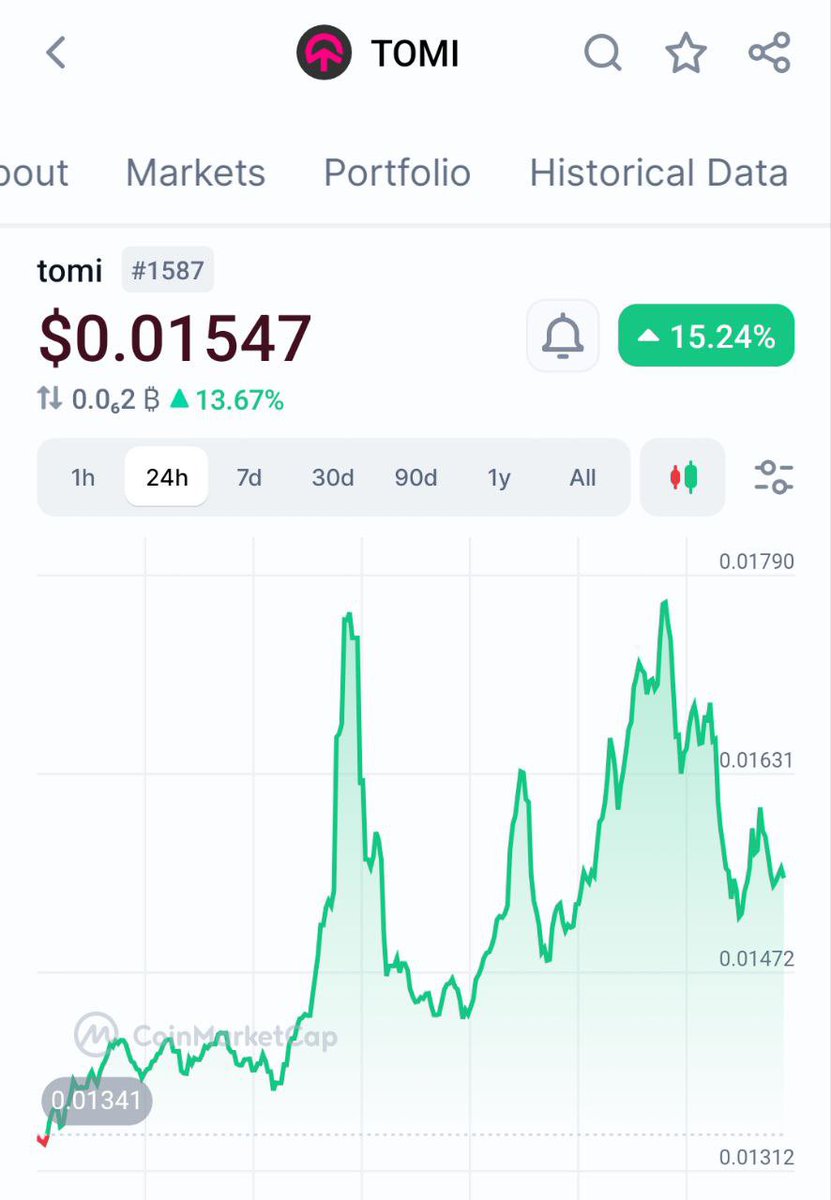Go back using the back arrow

56,53
